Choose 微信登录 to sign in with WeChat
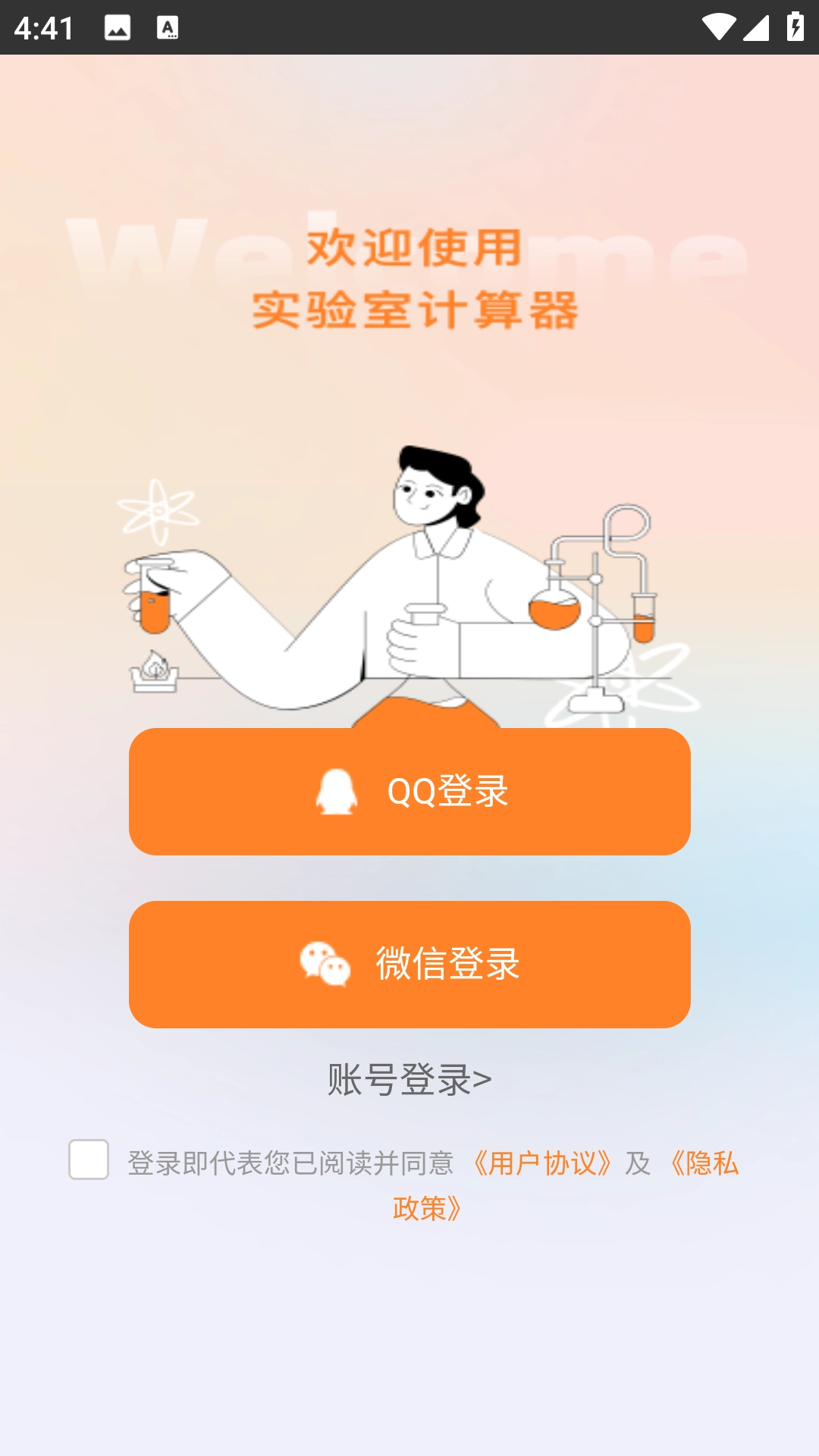The height and width of the screenshot is (1456, 819). [x=409, y=965]
